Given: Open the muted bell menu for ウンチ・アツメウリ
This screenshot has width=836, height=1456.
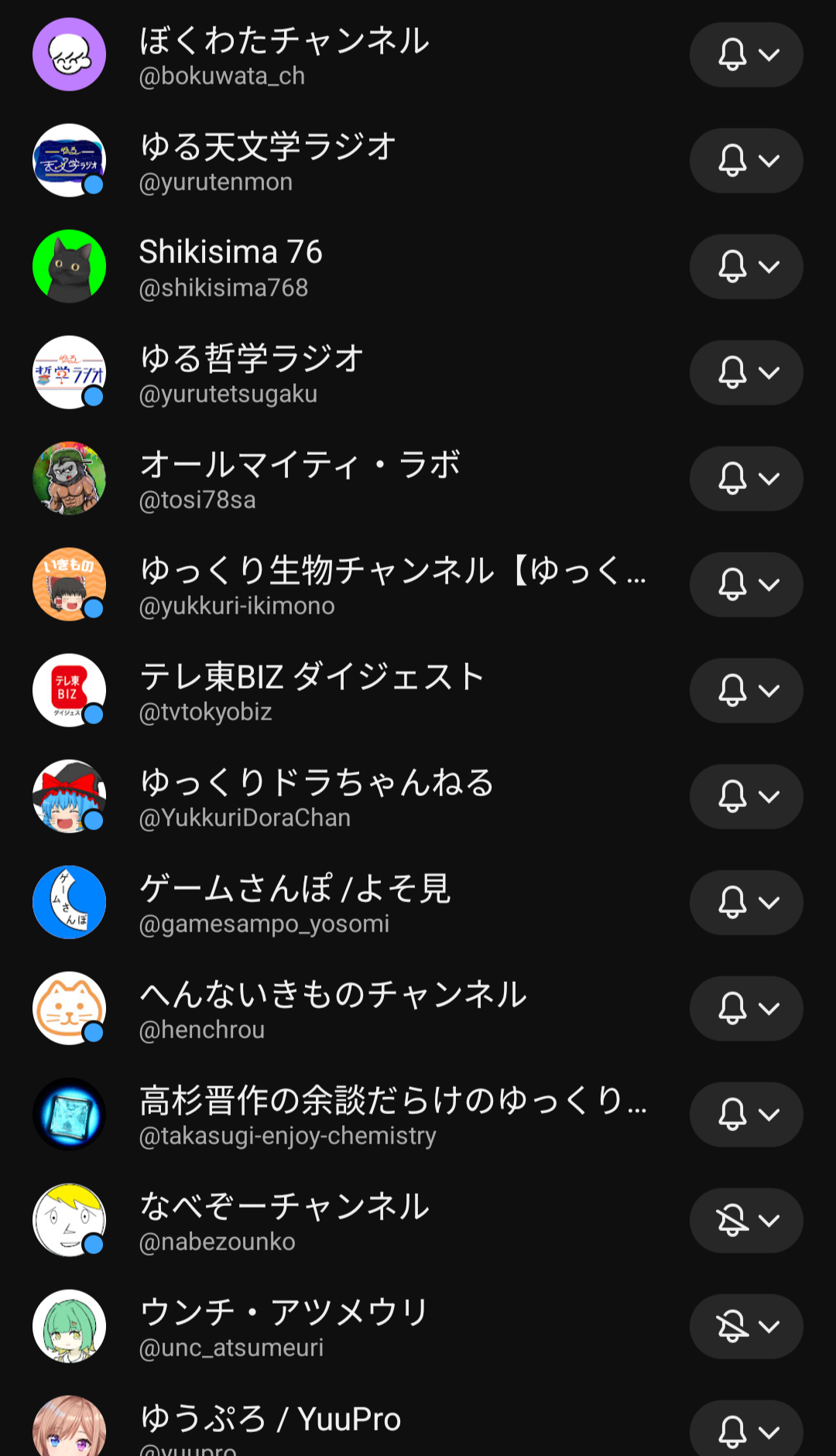Looking at the screenshot, I should 746,1327.
